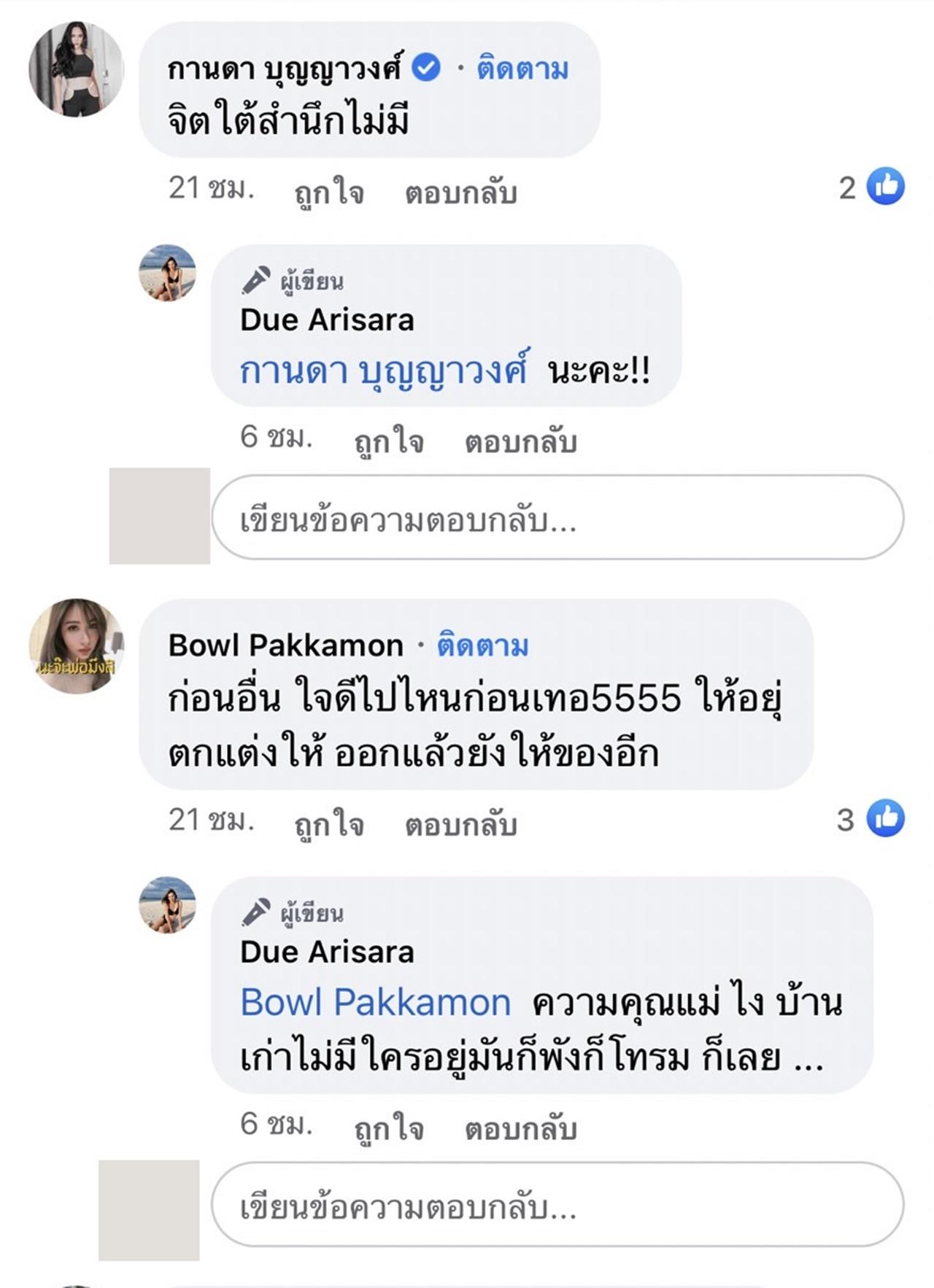View reactions on Bowl Pakkamon's comment
This screenshot has height=1288, width=934.
point(872,818)
